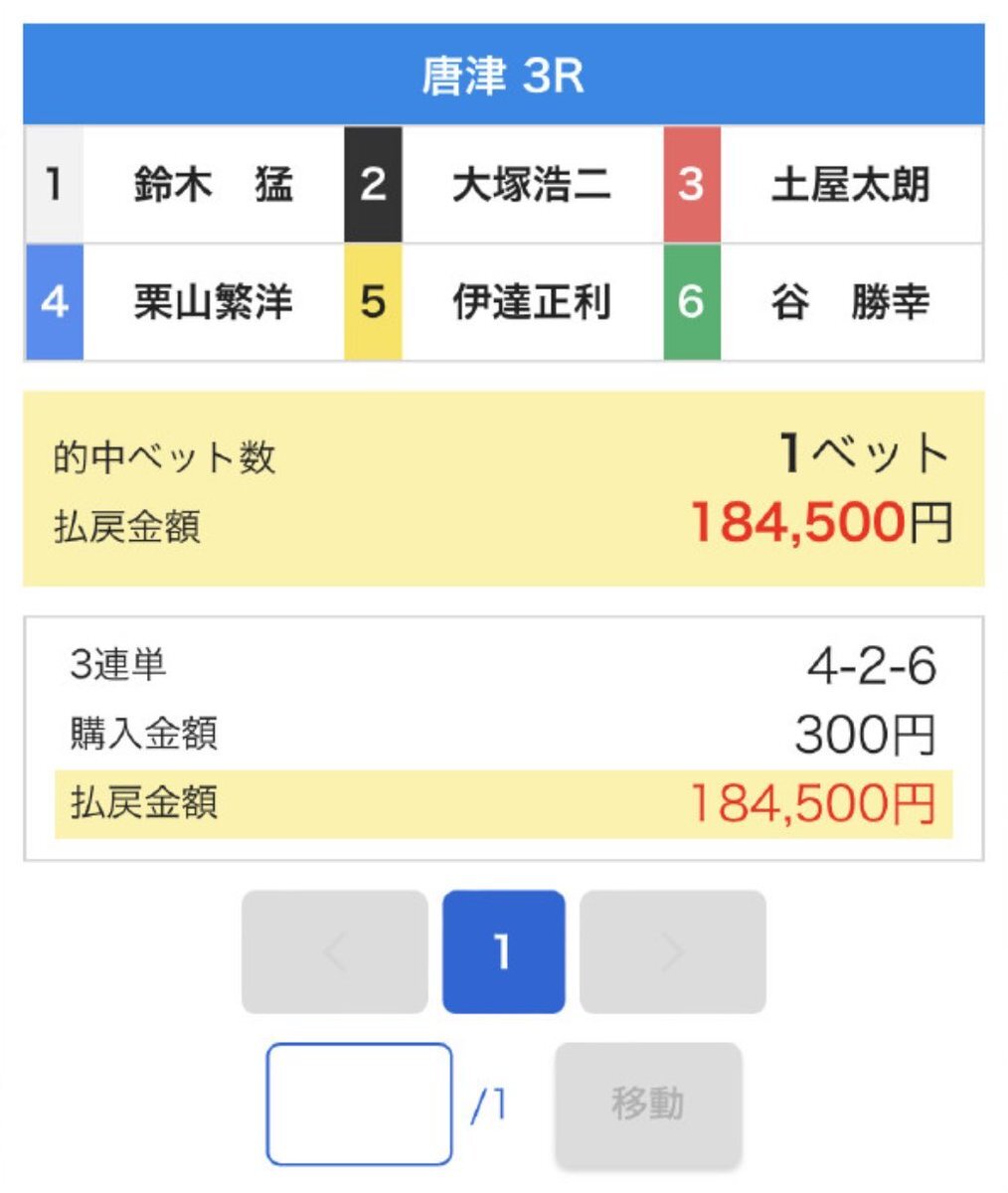Focus the page number input field

(x=359, y=1104)
